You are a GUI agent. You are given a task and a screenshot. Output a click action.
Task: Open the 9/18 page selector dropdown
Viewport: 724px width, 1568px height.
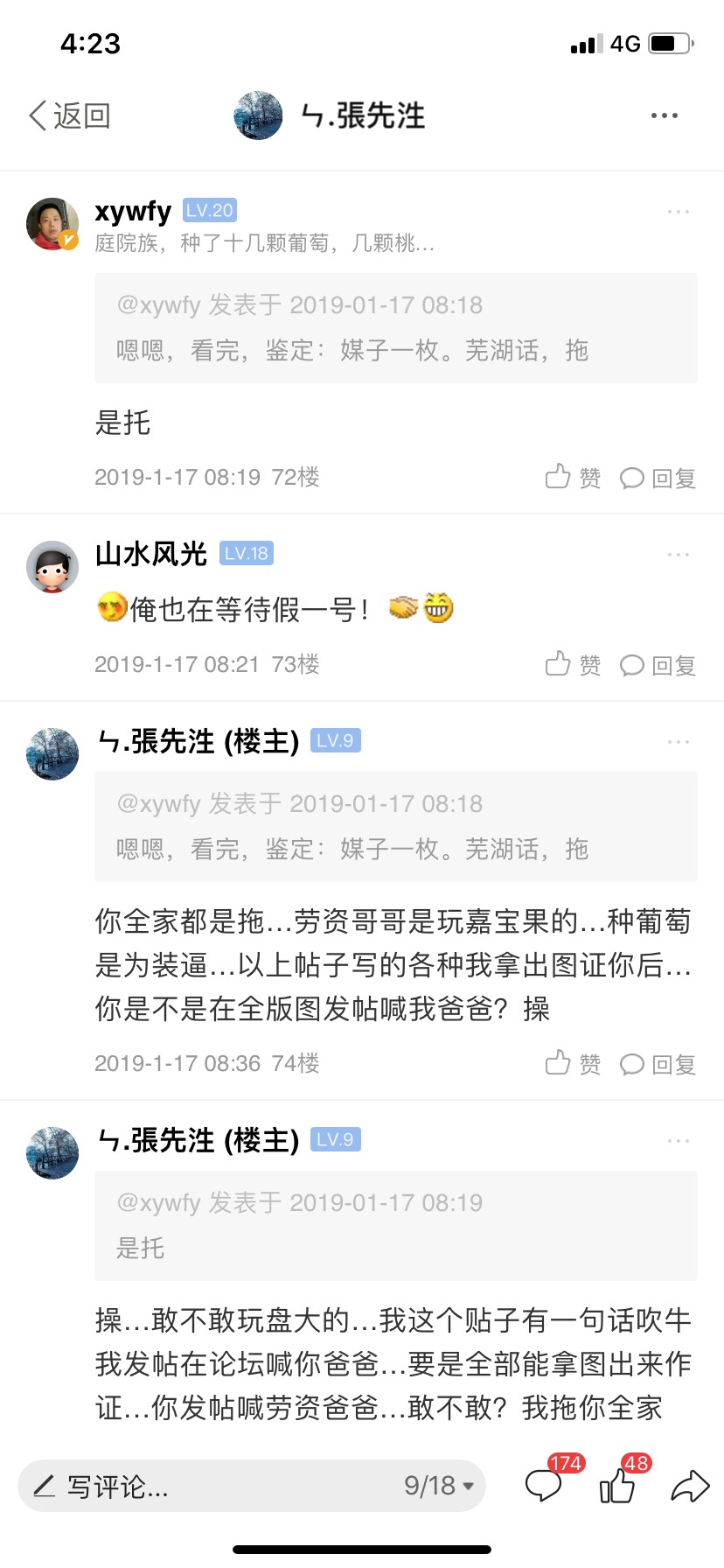tap(439, 1485)
